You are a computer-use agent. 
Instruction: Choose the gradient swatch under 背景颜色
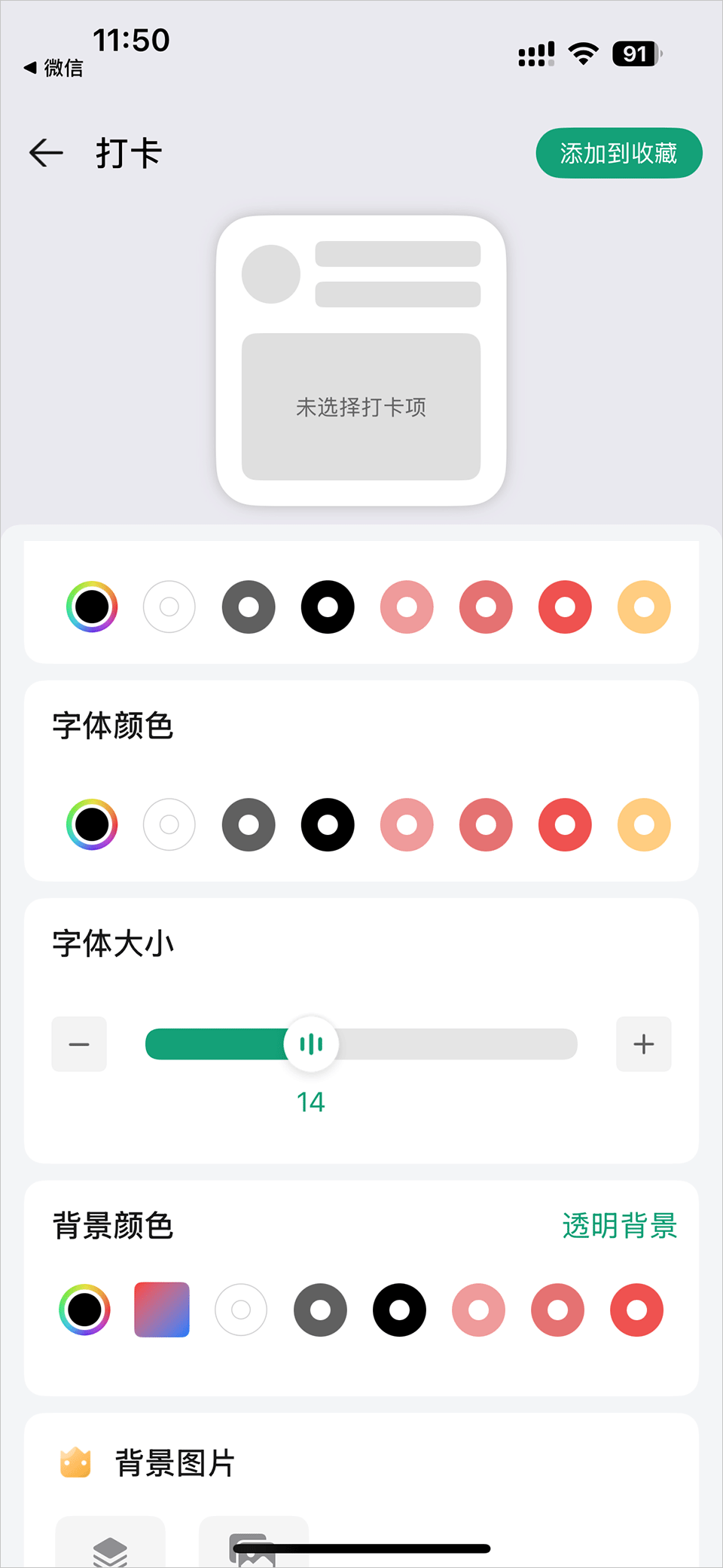tap(162, 1310)
